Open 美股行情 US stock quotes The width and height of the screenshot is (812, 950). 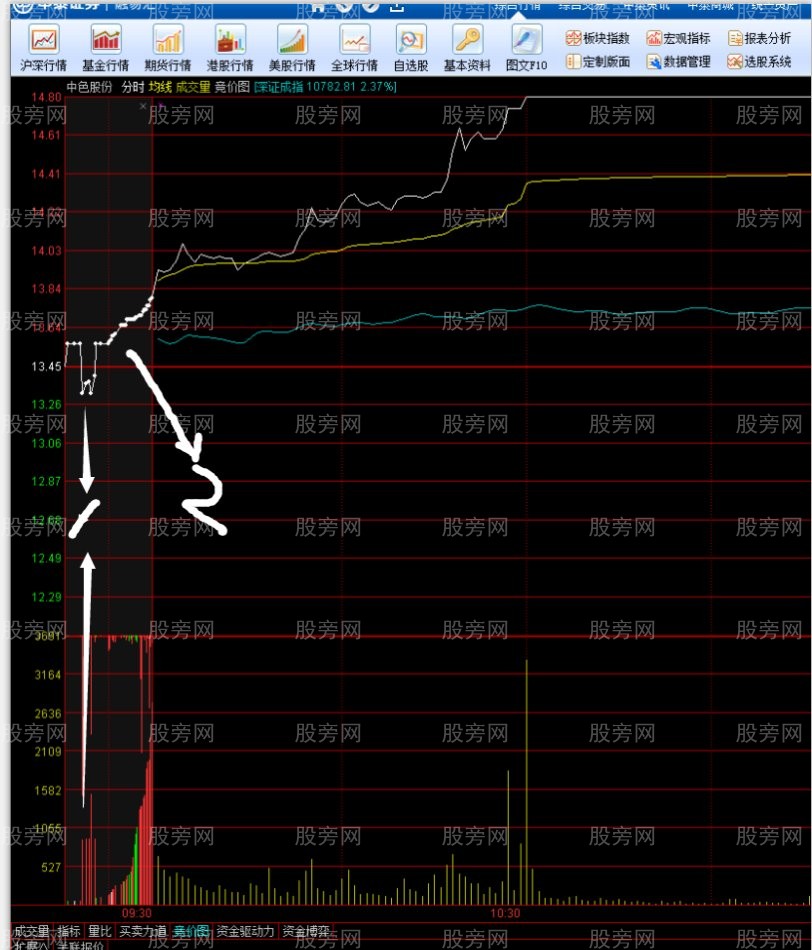[291, 48]
